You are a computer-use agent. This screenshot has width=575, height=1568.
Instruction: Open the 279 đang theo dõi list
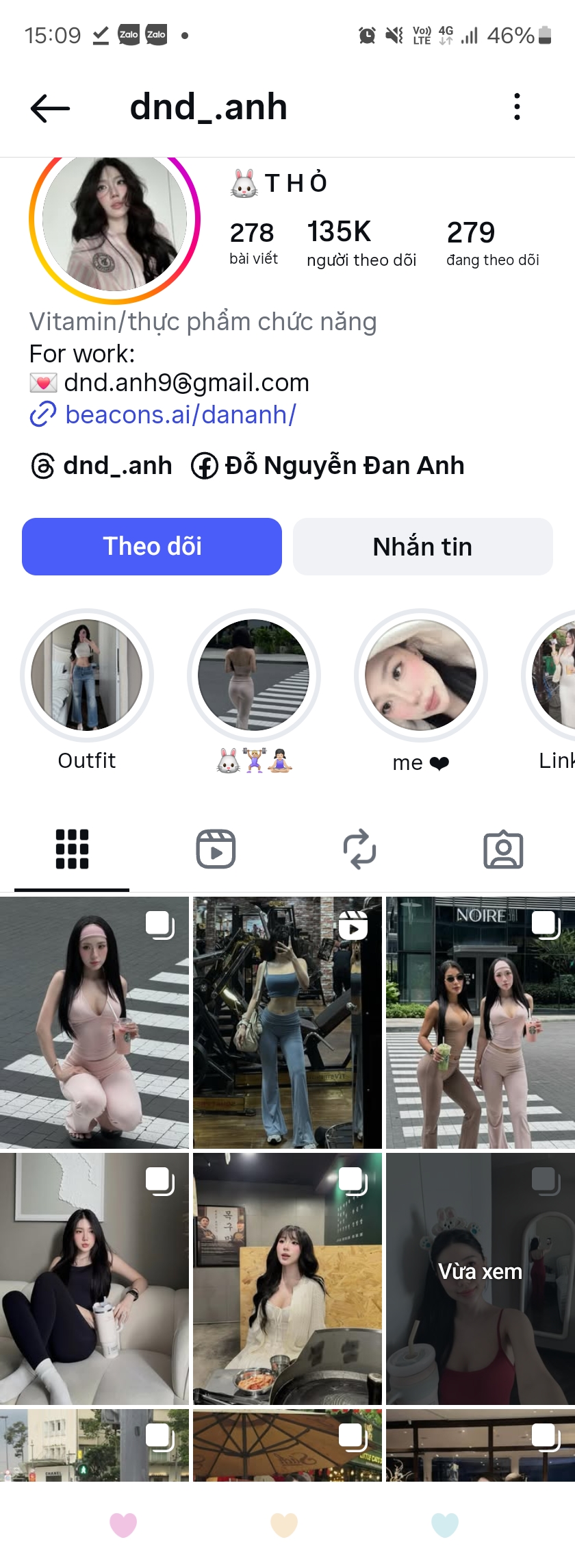pos(492,242)
